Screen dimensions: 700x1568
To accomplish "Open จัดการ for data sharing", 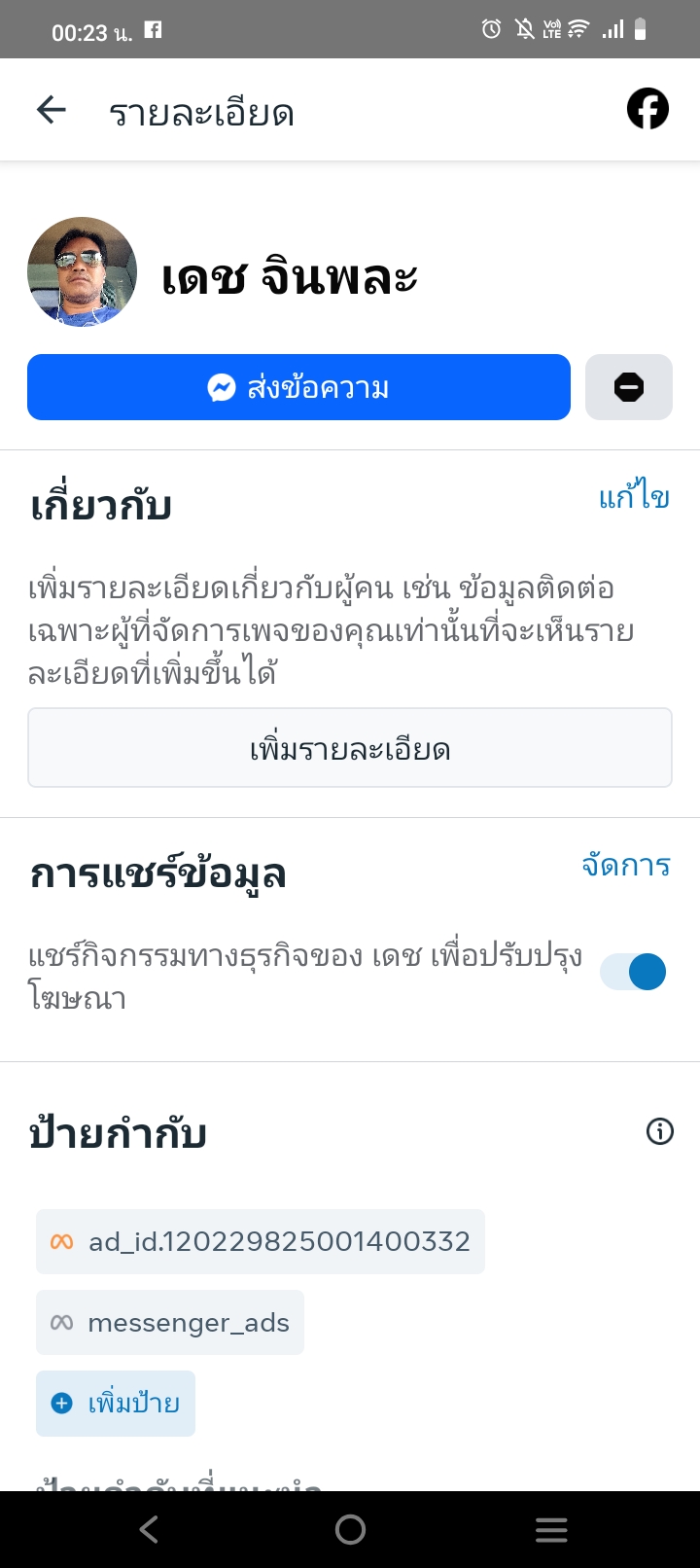I will pos(626,865).
